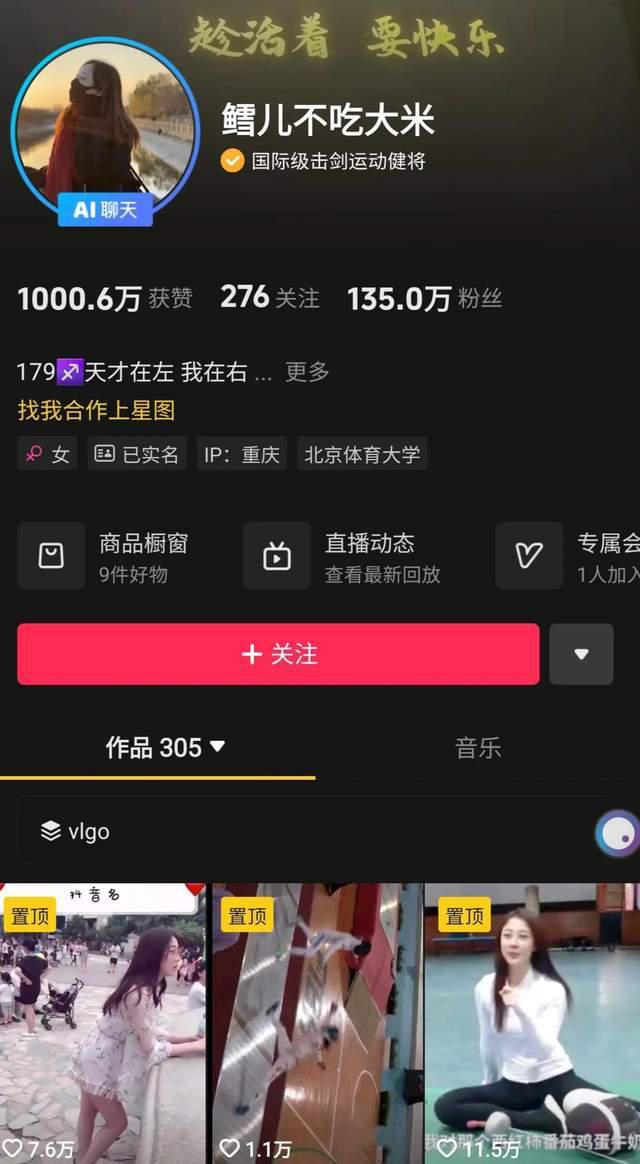
Task: Switch to the 音乐 tab
Action: pyautogui.click(x=478, y=748)
